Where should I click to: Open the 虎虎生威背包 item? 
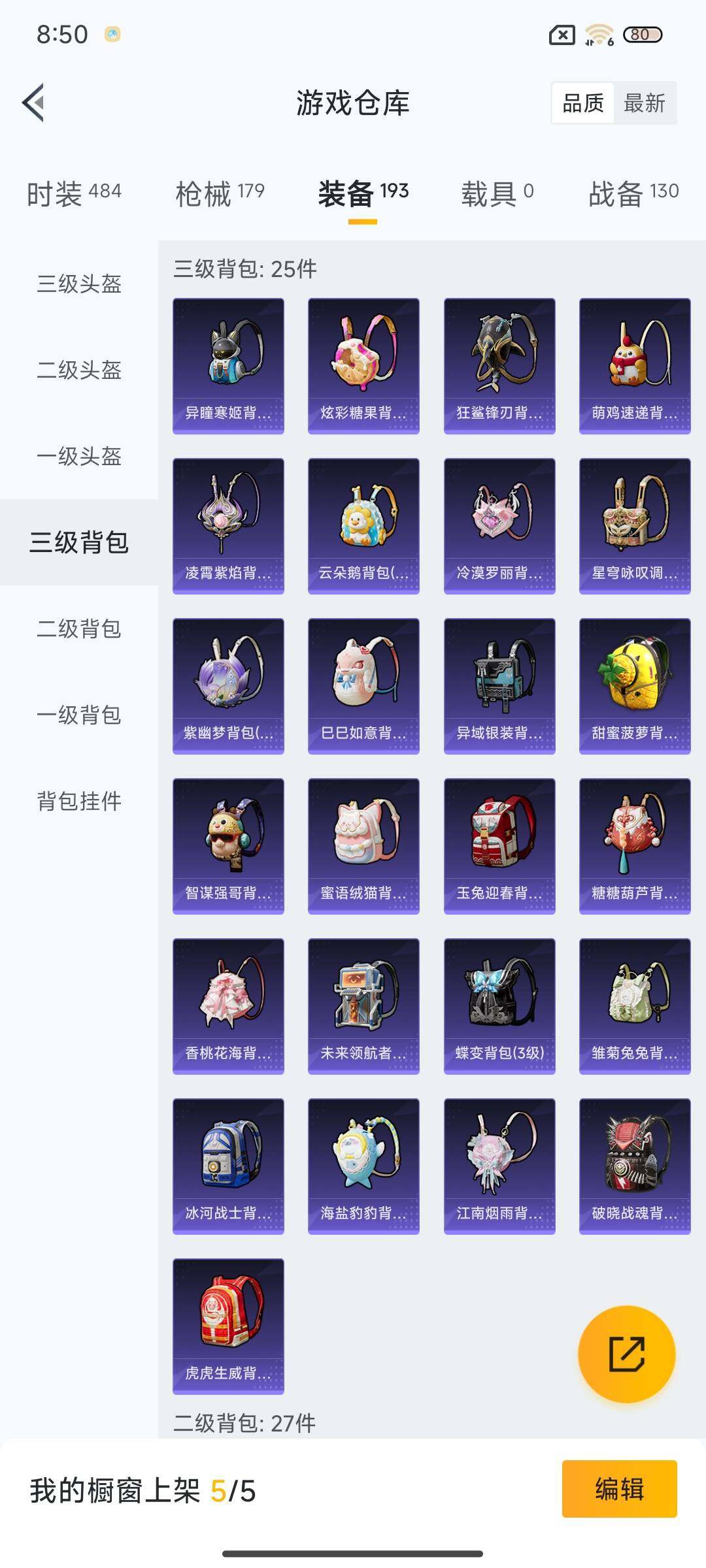228,1326
